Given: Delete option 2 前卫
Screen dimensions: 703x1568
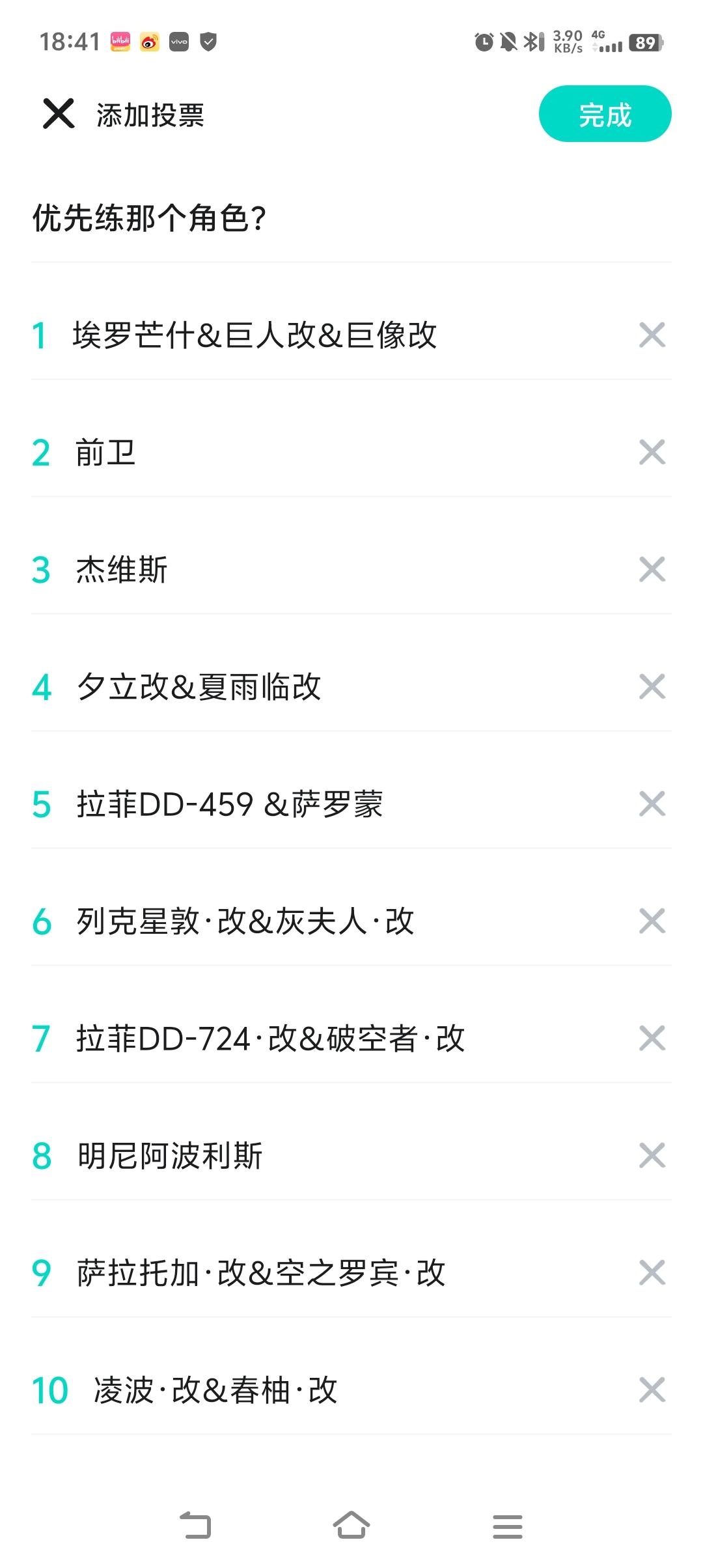Looking at the screenshot, I should pyautogui.click(x=652, y=453).
